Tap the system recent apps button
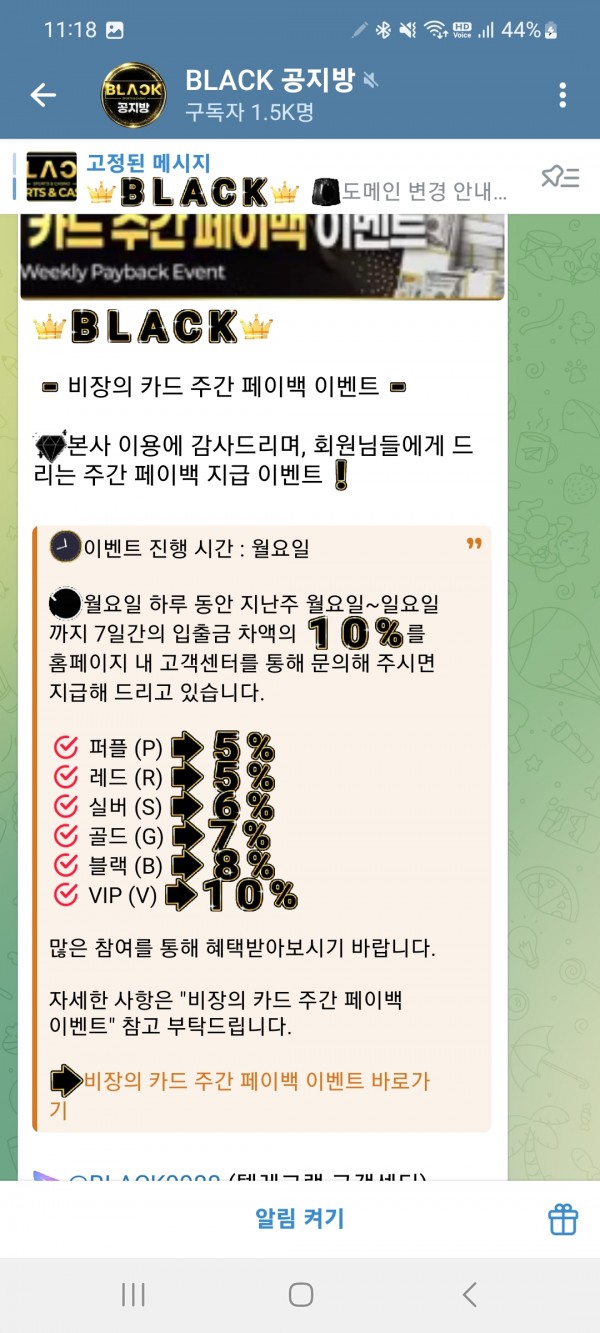Screen dimensions: 600x1333 click(133, 1295)
